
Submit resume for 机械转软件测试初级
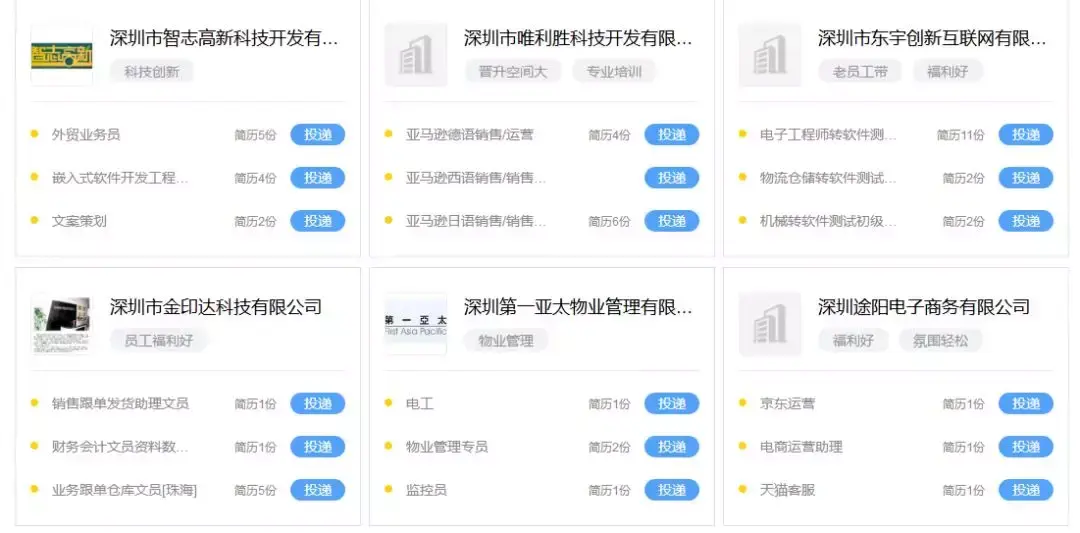coord(1025,221)
